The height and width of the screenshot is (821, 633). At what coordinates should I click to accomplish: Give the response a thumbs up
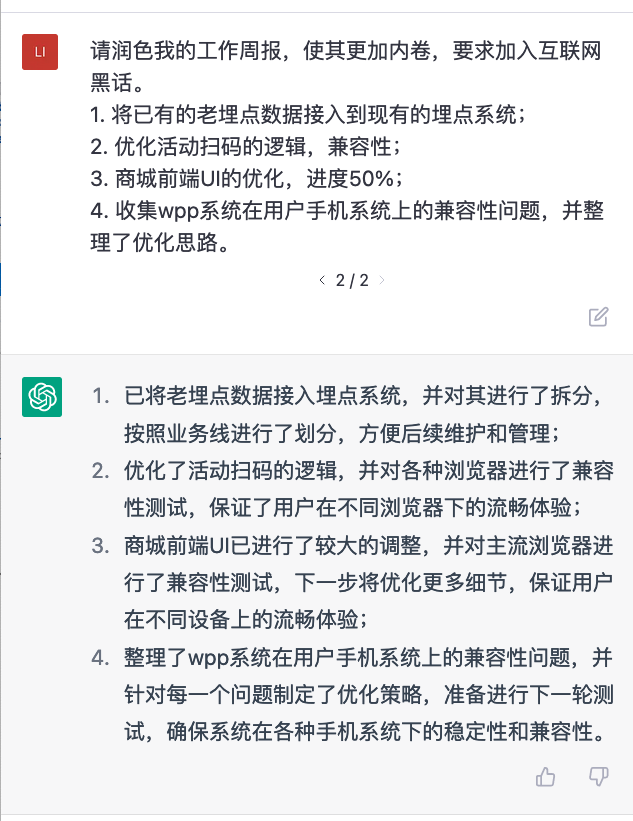pos(546,776)
